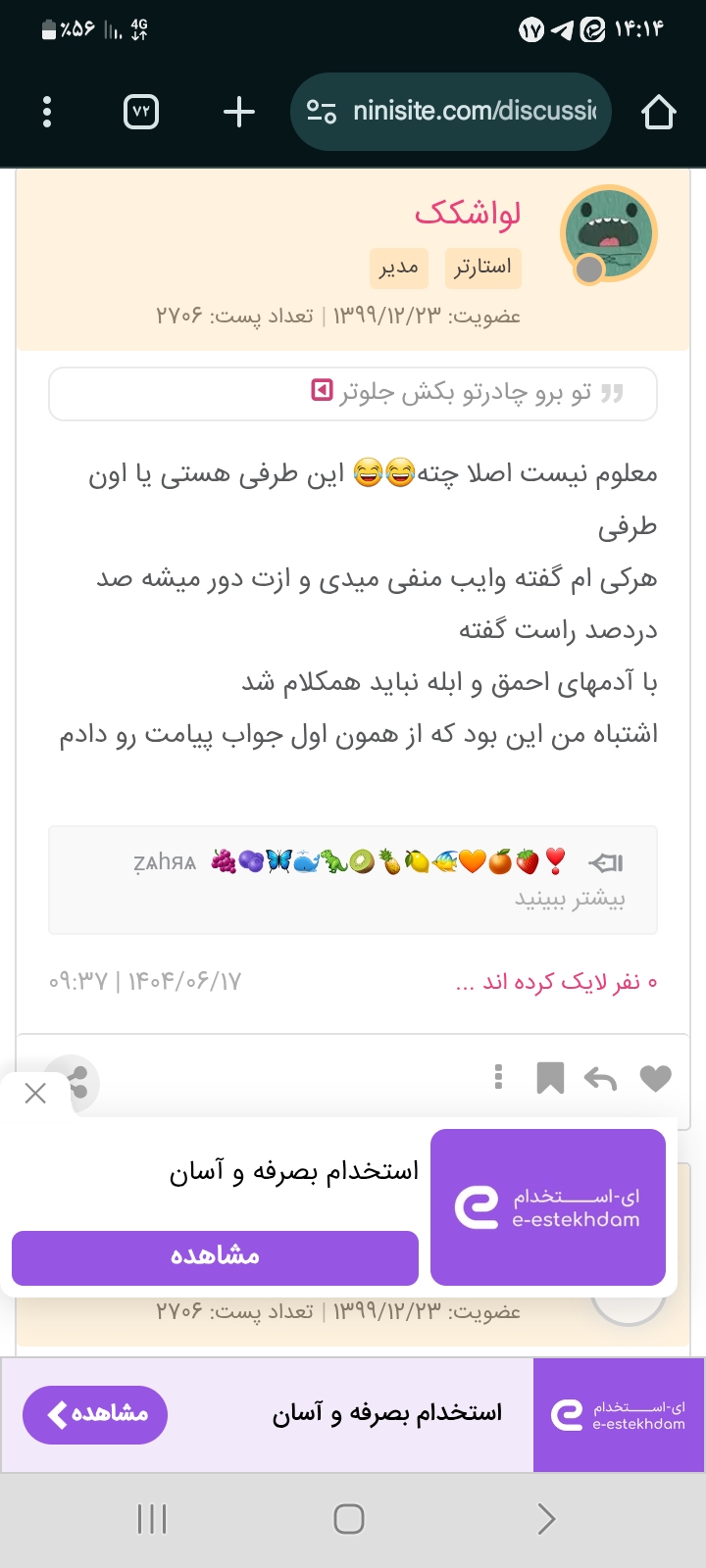Image resolution: width=706 pixels, height=1568 pixels.
Task: View who liked the post
Action: pyautogui.click(x=556, y=982)
